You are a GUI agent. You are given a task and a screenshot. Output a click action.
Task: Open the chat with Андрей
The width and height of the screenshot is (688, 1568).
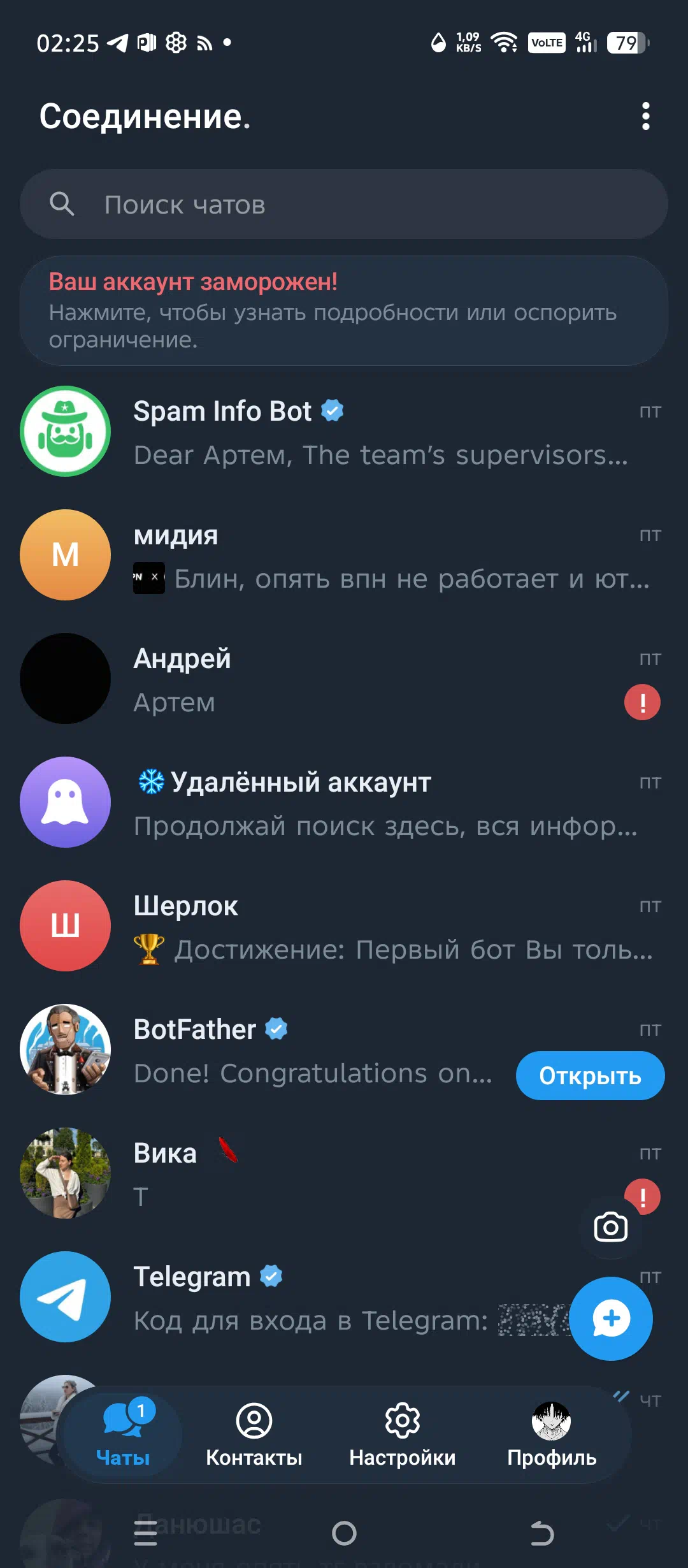click(344, 679)
